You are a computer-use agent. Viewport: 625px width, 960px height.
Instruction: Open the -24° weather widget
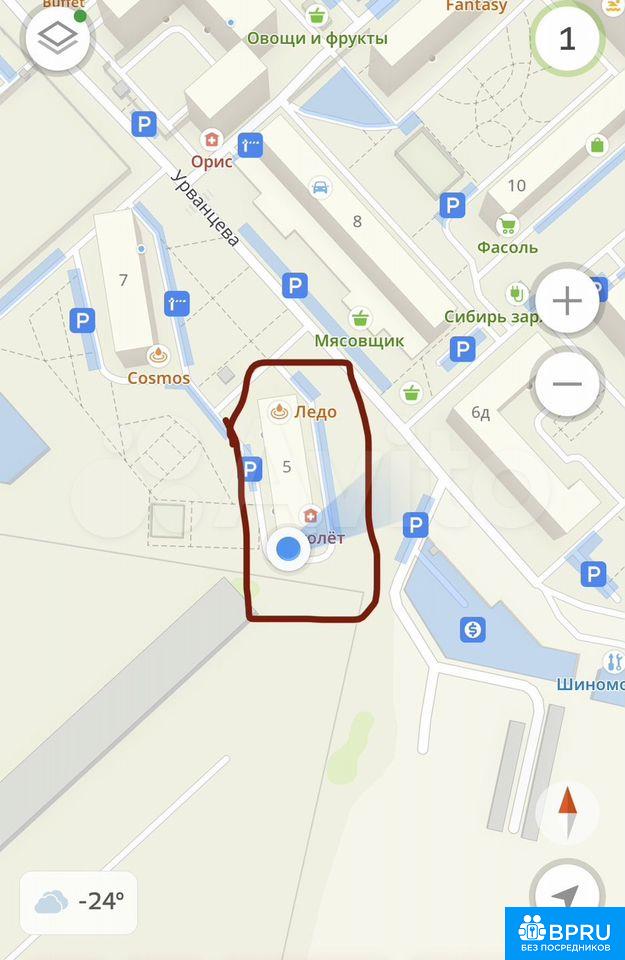(79, 901)
